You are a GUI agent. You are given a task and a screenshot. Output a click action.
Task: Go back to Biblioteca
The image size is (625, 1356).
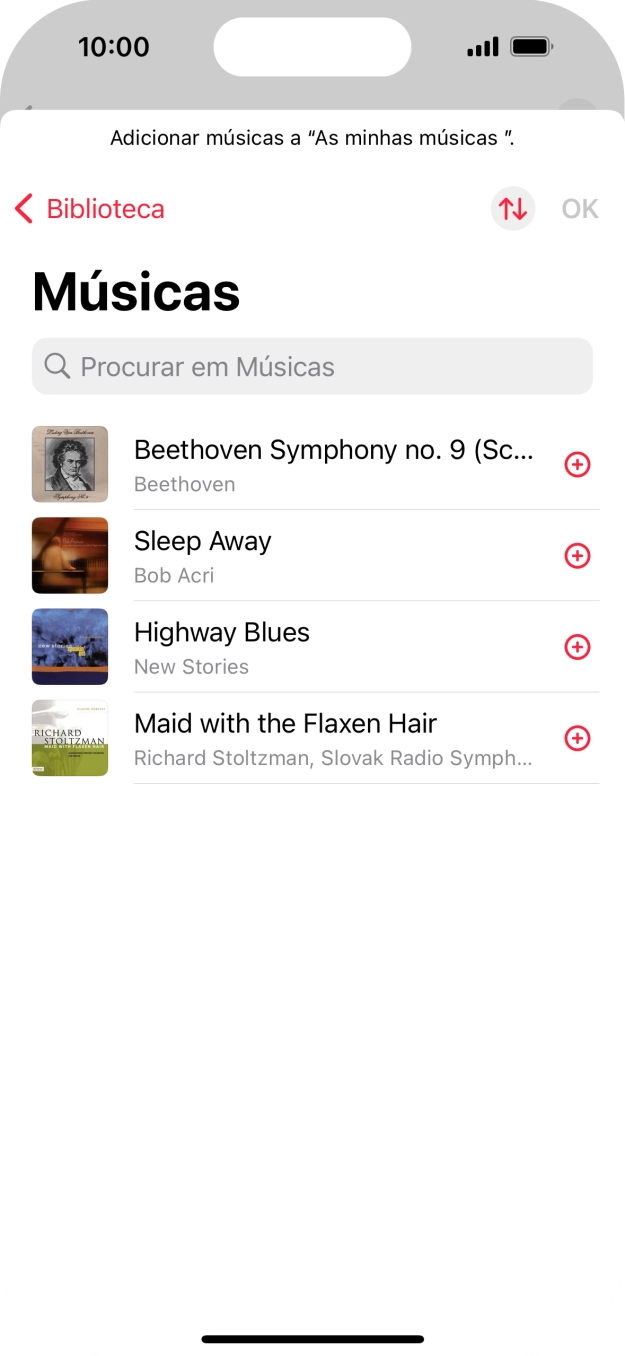89,209
